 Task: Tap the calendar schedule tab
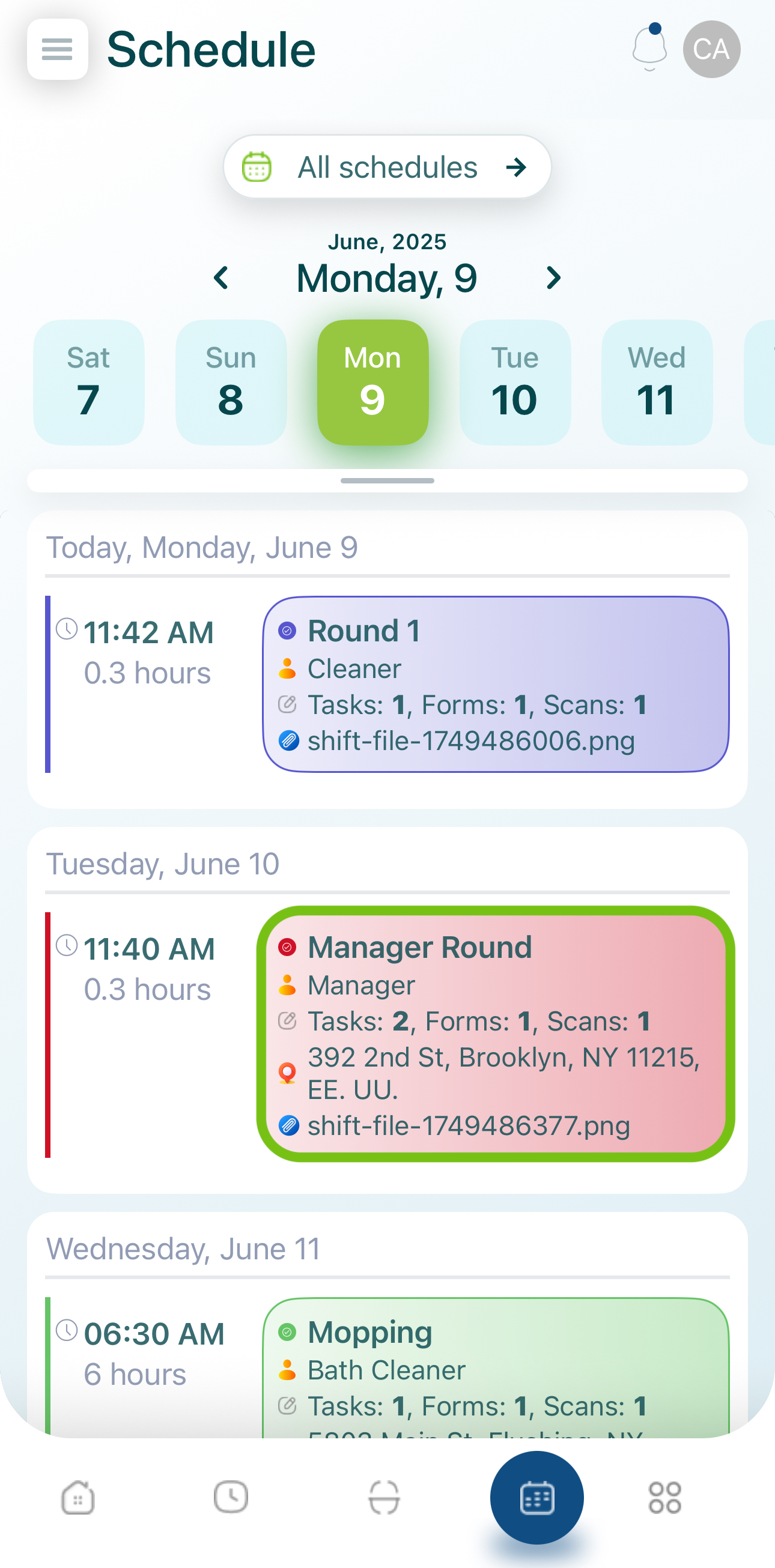coord(537,1497)
